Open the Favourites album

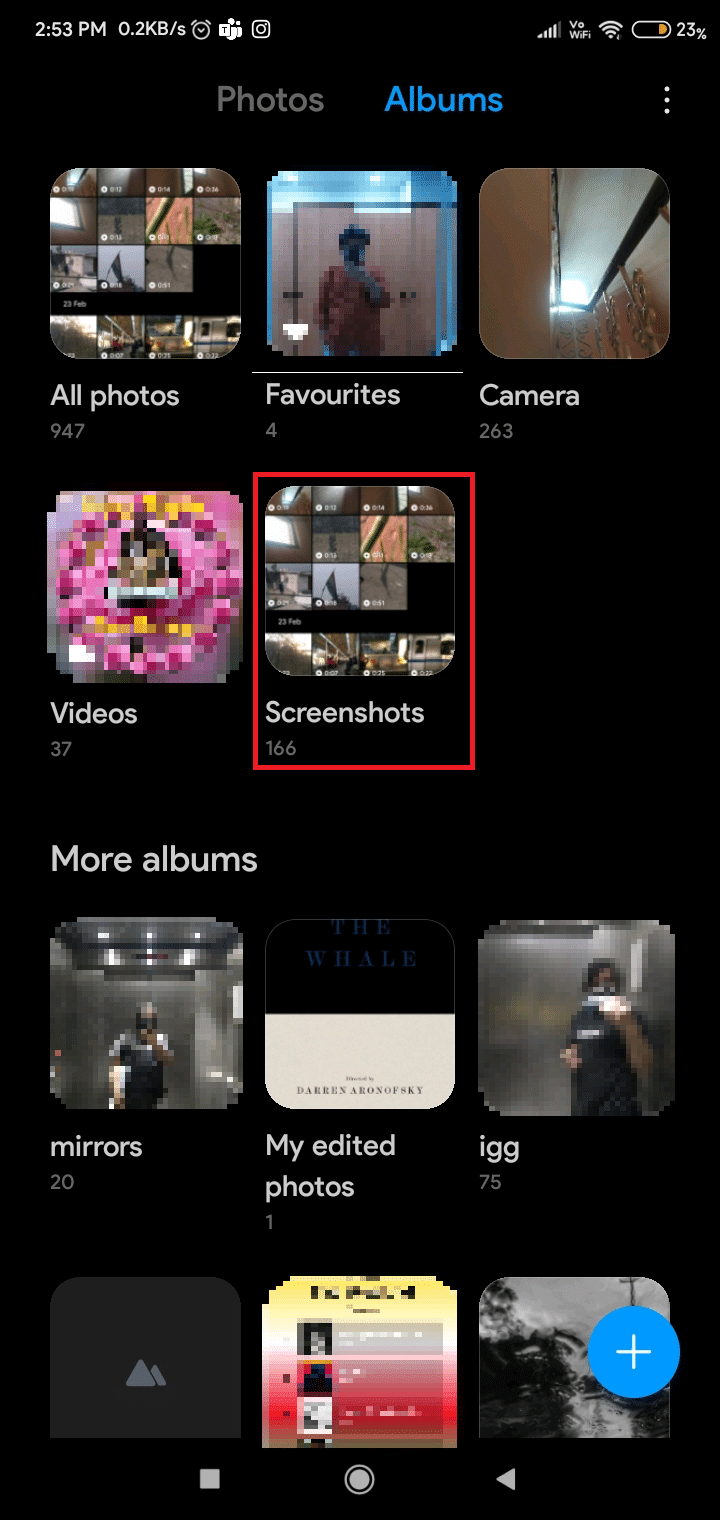click(359, 263)
